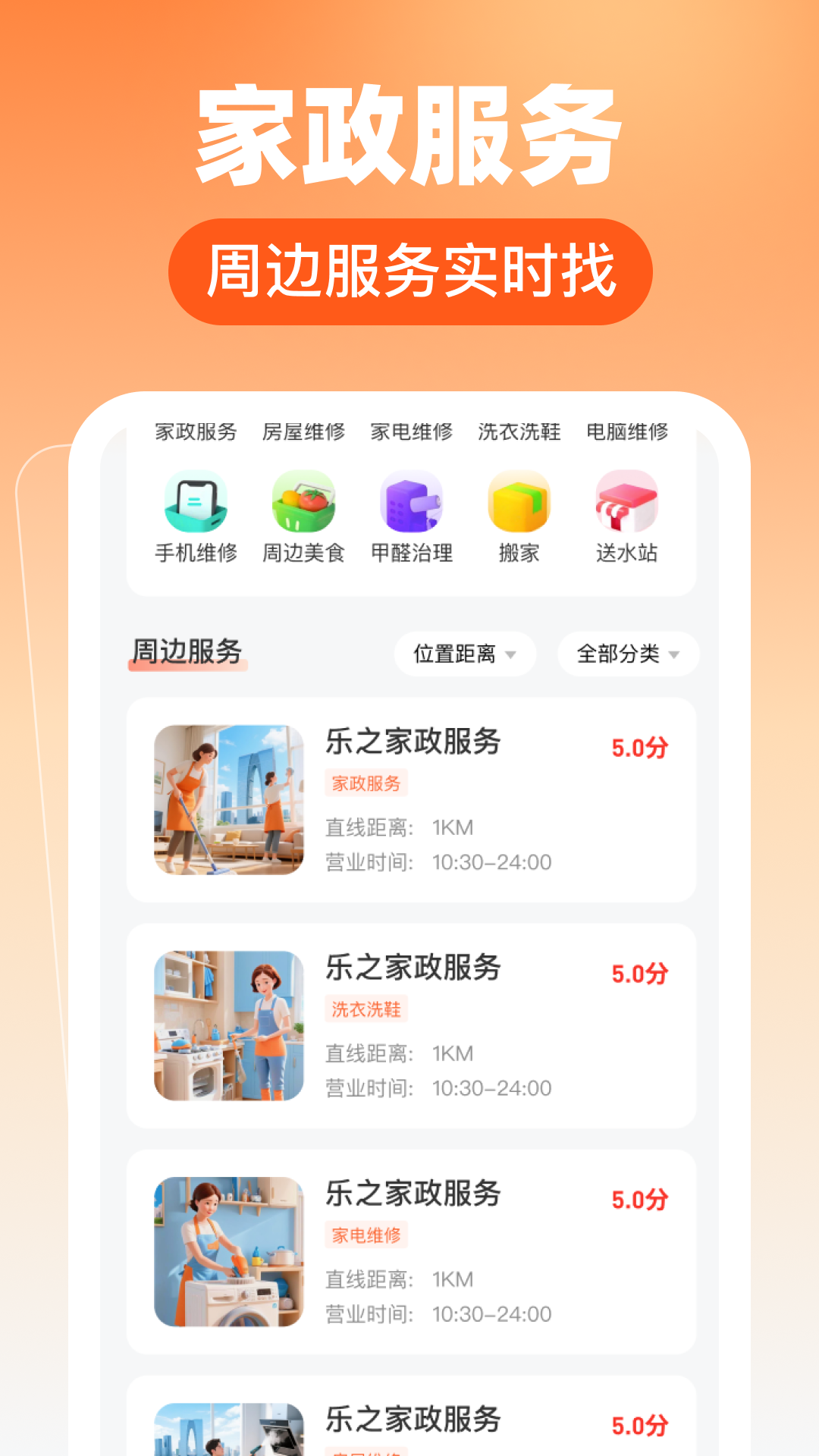Select the 电脑维修 category tab
The image size is (819, 1456).
[x=626, y=431]
